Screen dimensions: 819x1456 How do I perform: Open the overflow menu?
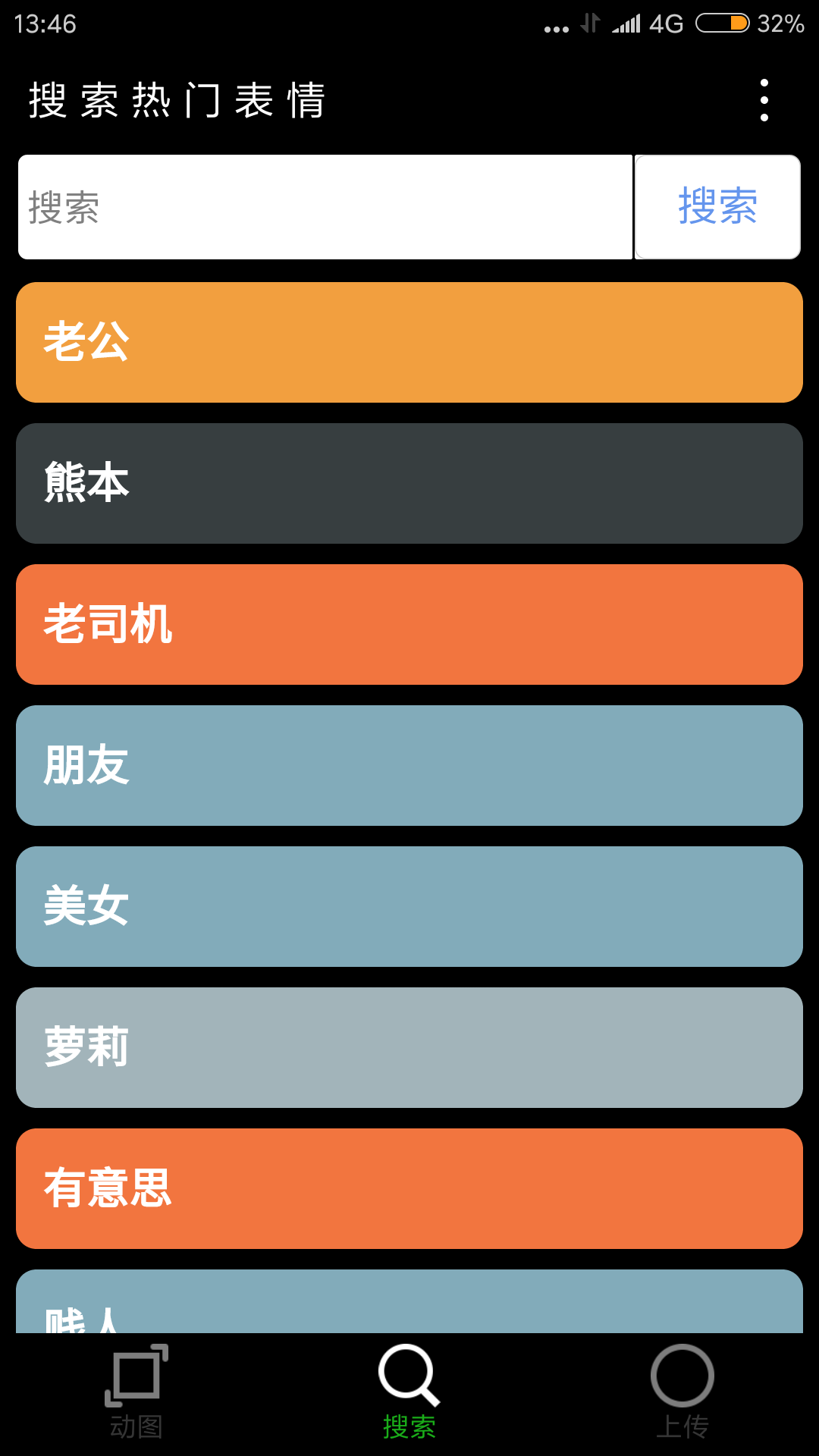764,100
